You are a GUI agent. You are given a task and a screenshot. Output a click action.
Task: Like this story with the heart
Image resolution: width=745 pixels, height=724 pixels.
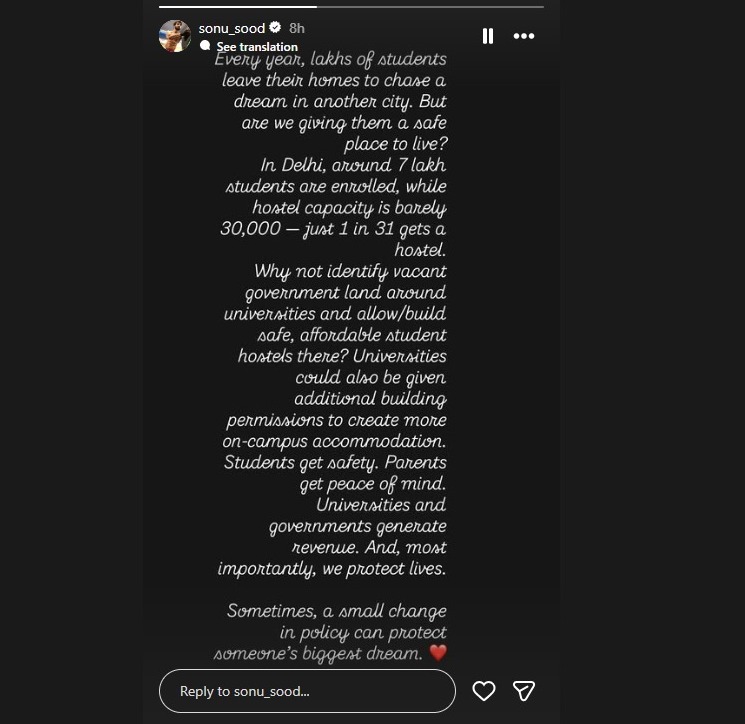(x=484, y=691)
